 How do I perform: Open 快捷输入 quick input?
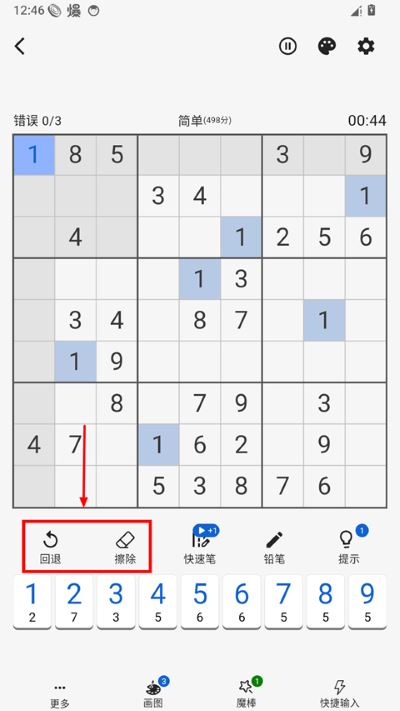pyautogui.click(x=340, y=694)
